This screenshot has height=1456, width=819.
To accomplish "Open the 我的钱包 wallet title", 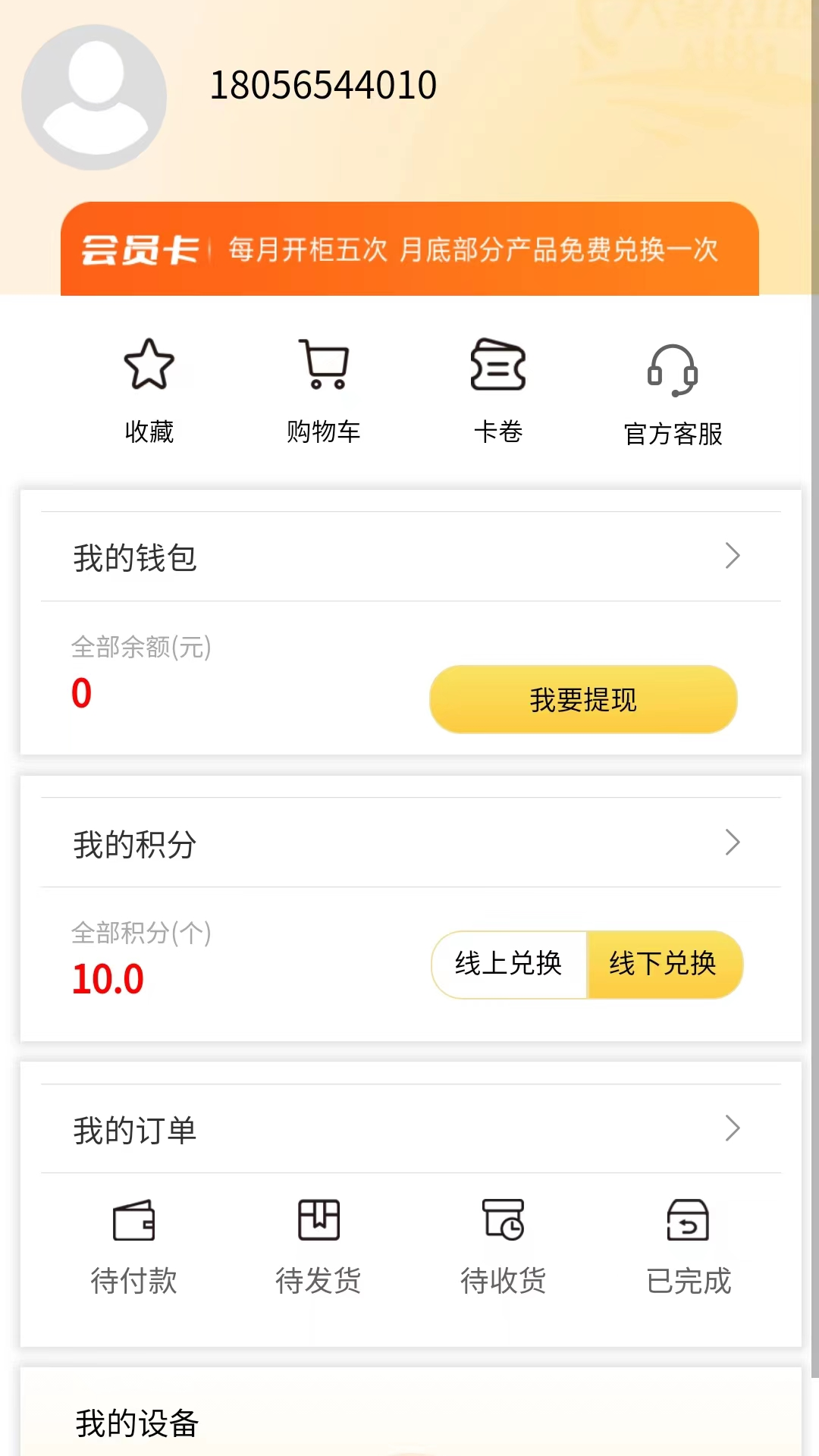I will coord(135,557).
